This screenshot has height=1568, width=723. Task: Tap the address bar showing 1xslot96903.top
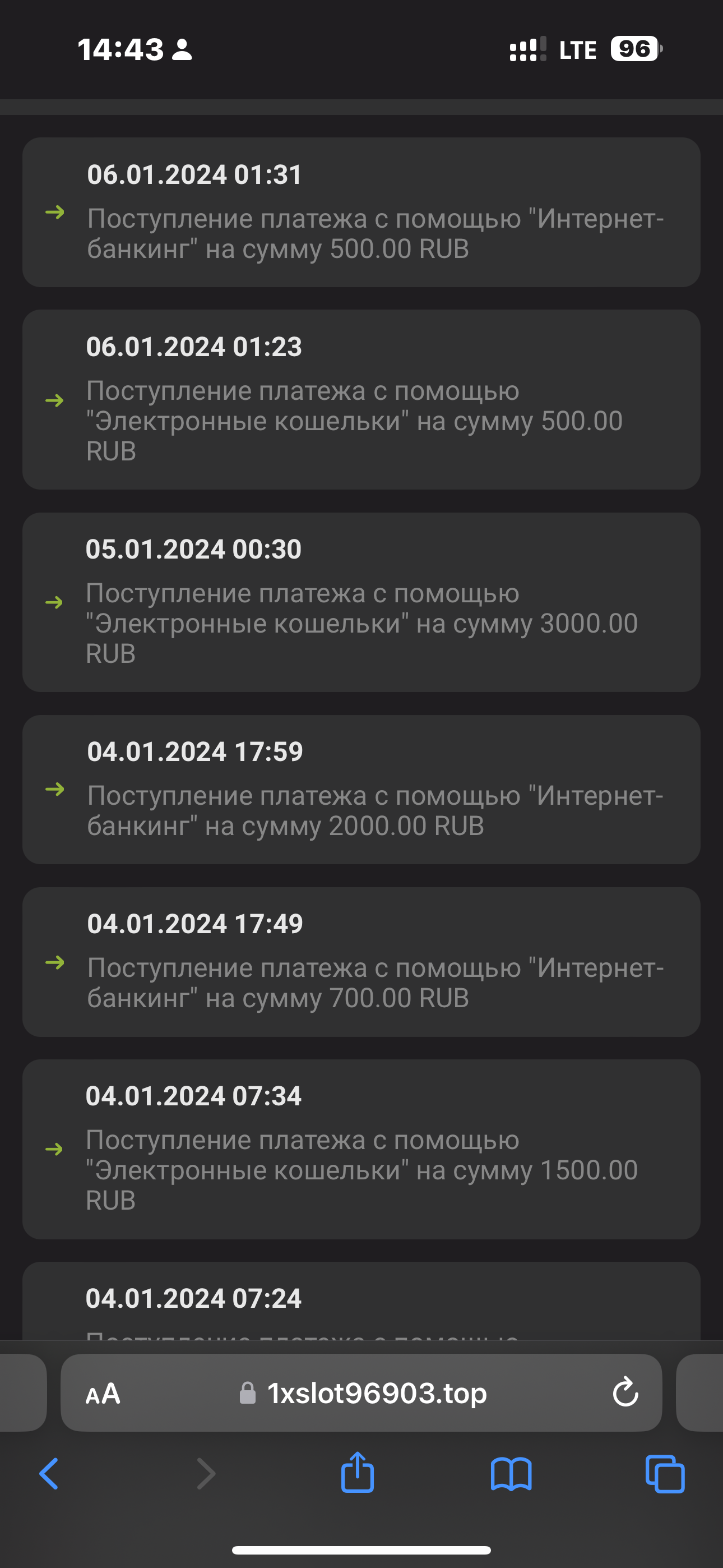pyautogui.click(x=376, y=1393)
